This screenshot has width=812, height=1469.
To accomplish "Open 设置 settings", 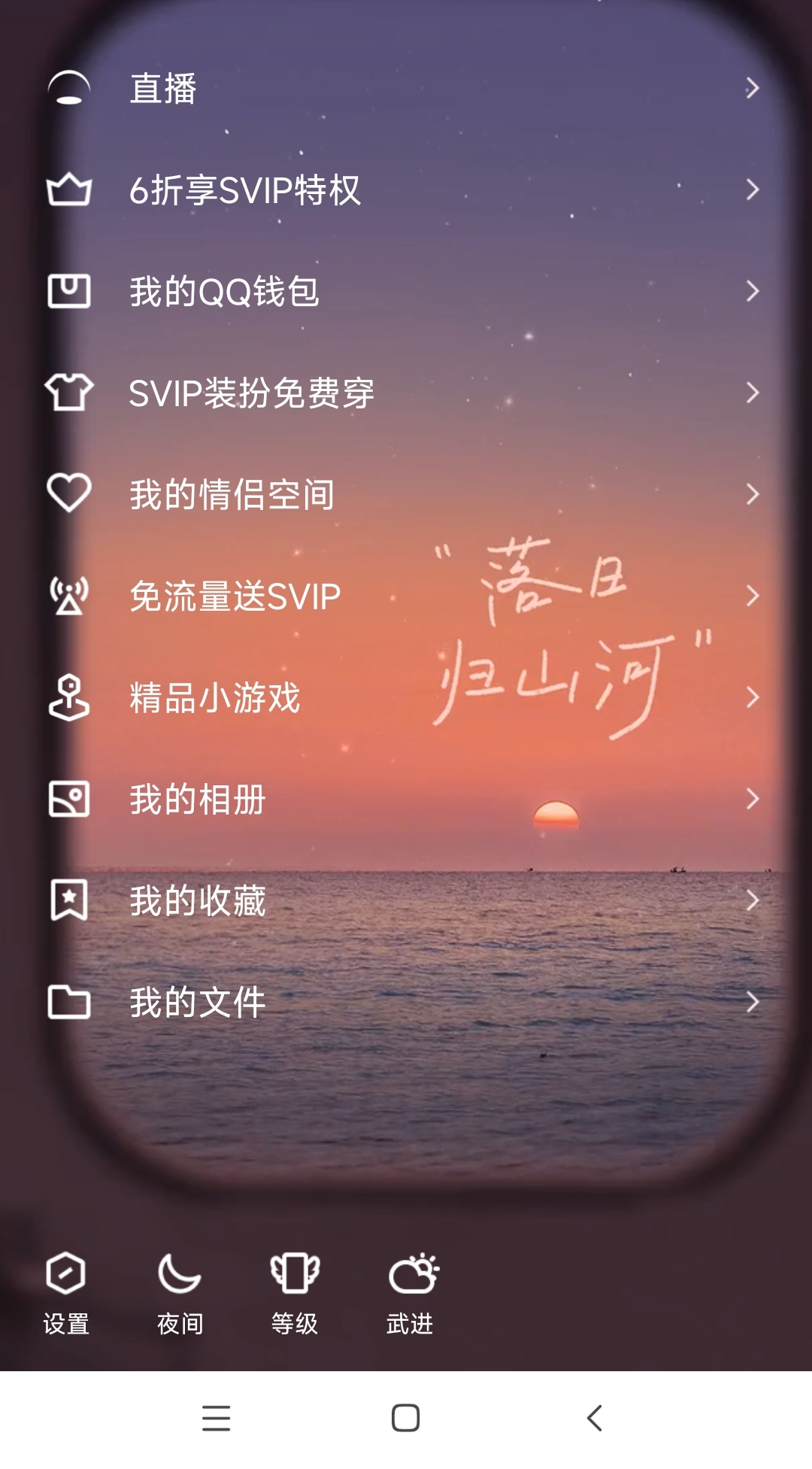I will click(x=66, y=1292).
